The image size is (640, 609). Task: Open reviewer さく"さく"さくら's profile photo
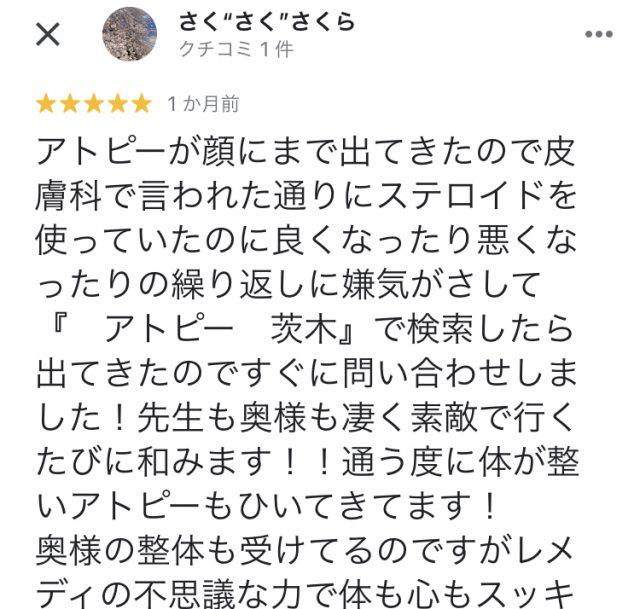coord(129,34)
